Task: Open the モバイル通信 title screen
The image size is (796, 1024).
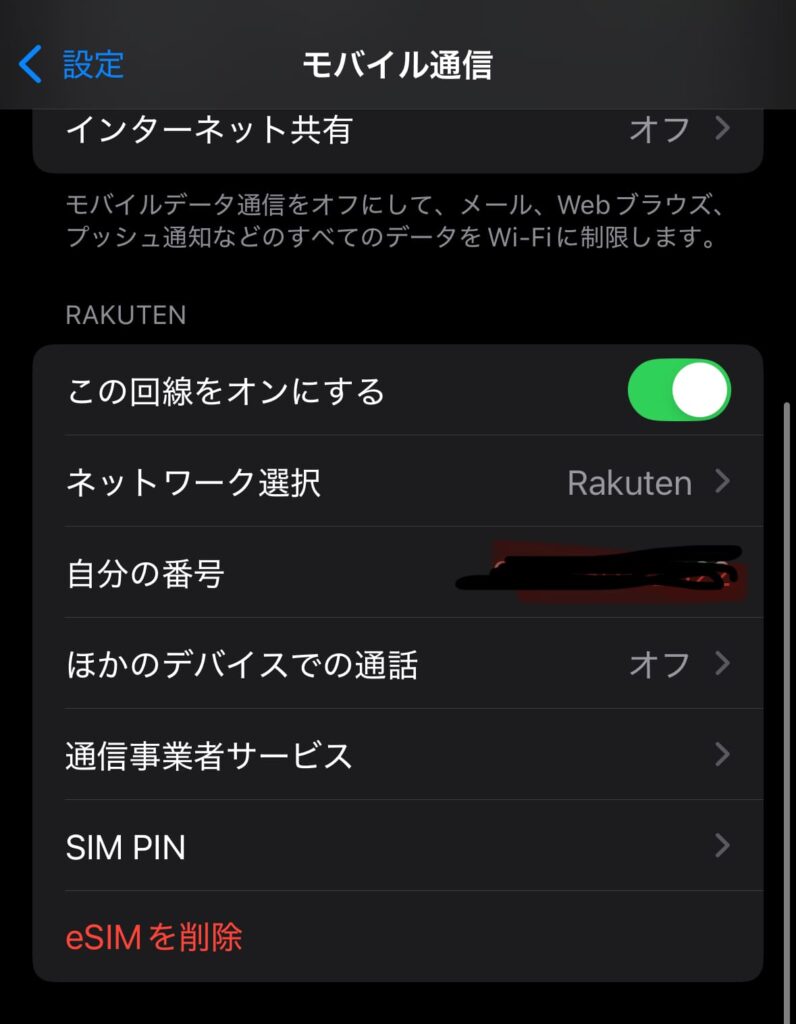Action: [398, 64]
